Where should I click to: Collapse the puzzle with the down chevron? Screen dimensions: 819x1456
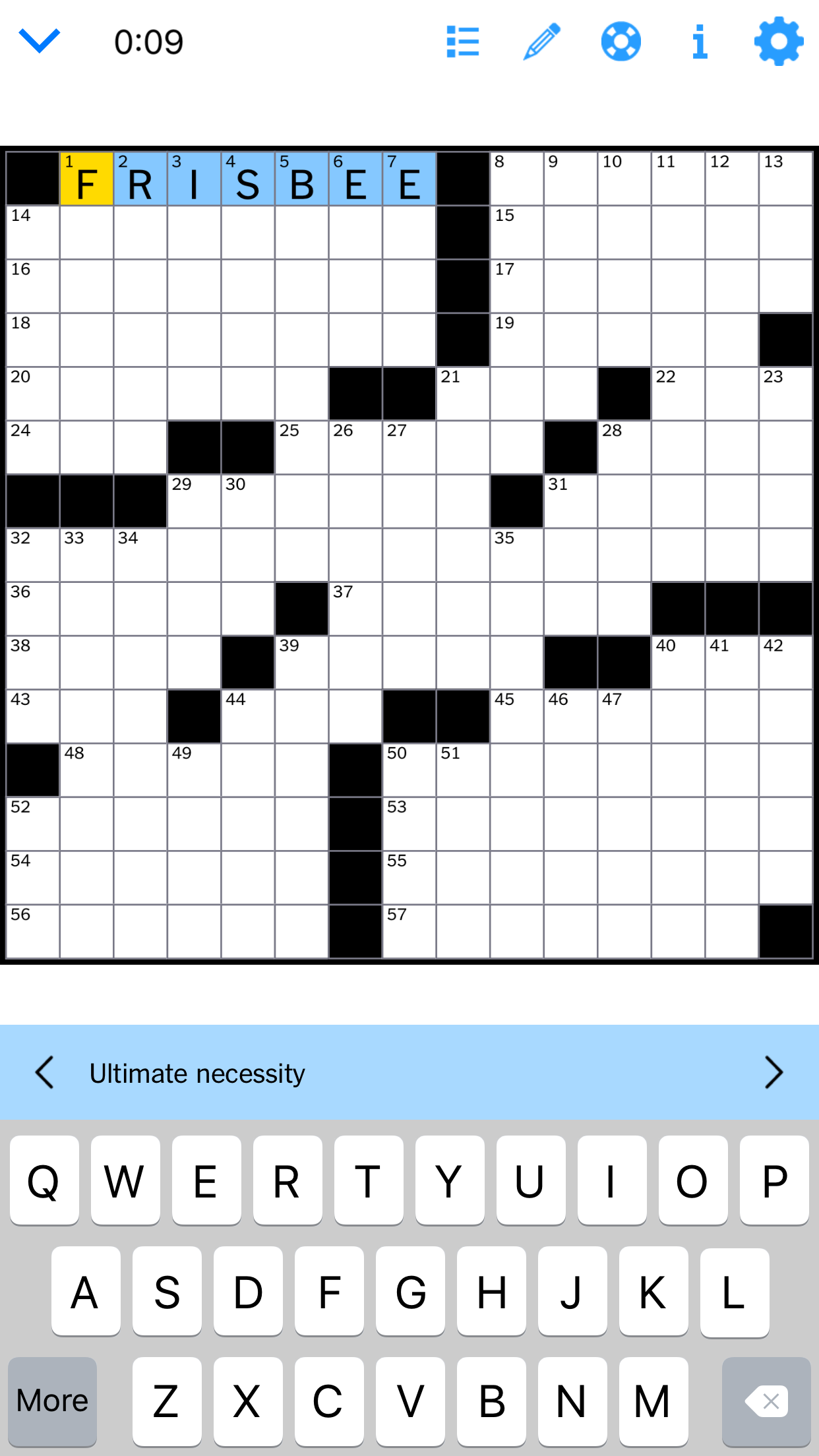[x=40, y=41]
